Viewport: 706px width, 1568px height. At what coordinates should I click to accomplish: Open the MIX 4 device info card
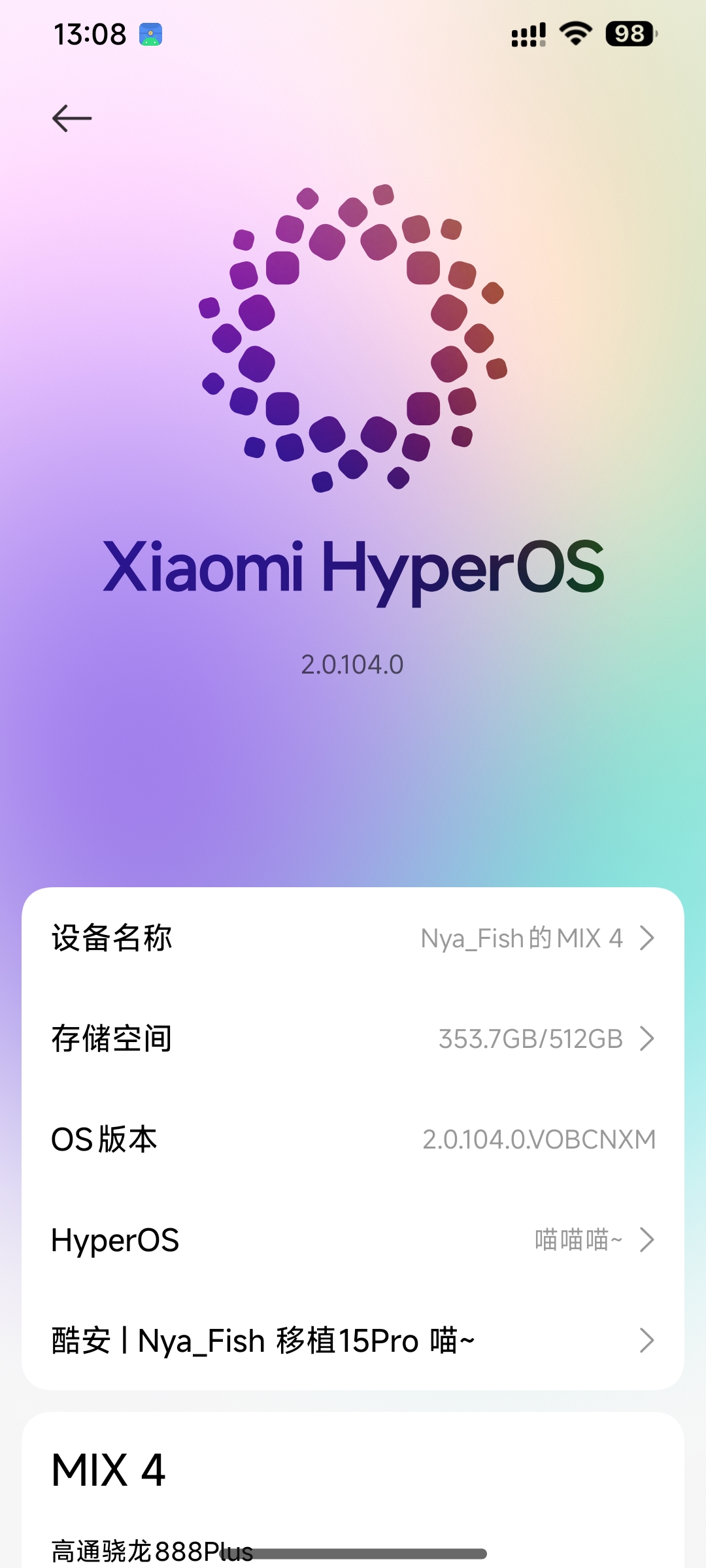pyautogui.click(x=353, y=1490)
